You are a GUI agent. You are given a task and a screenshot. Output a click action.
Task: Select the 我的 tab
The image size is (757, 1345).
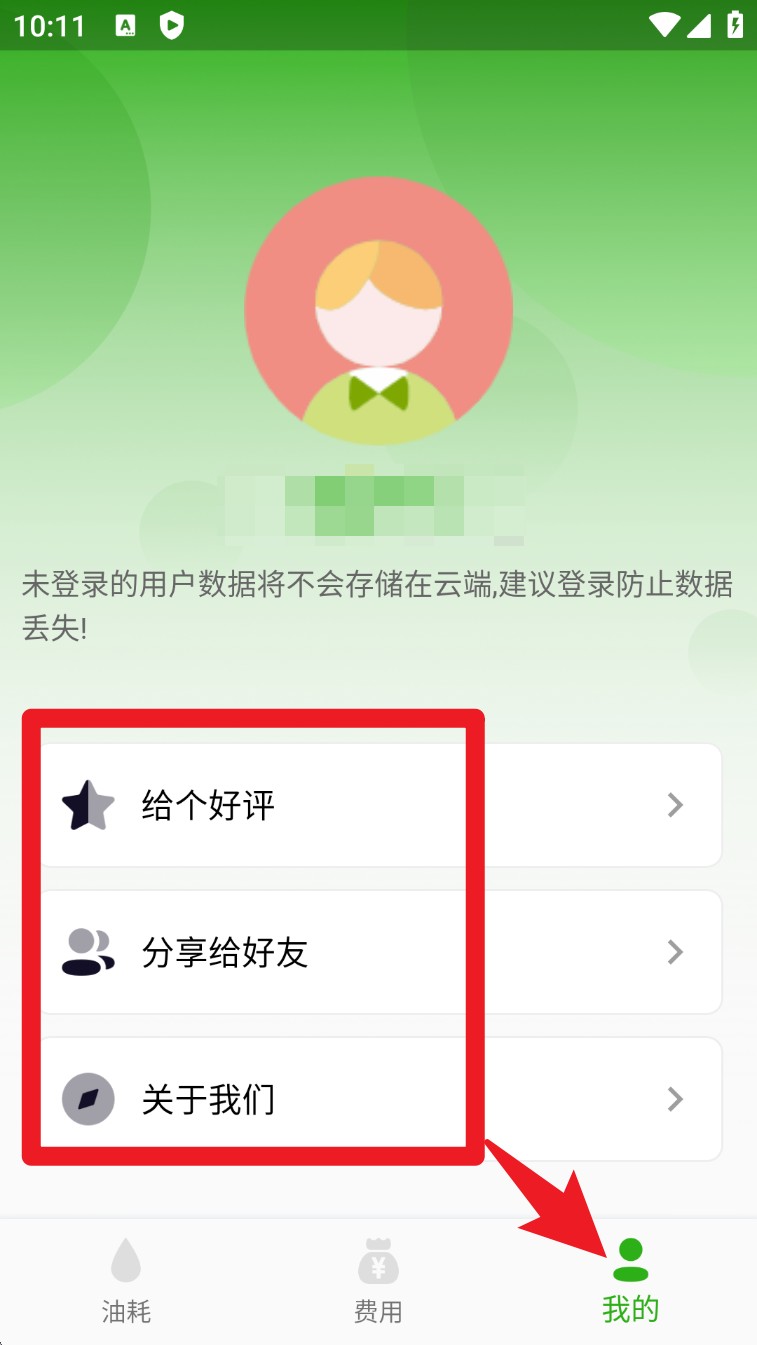coord(630,1281)
